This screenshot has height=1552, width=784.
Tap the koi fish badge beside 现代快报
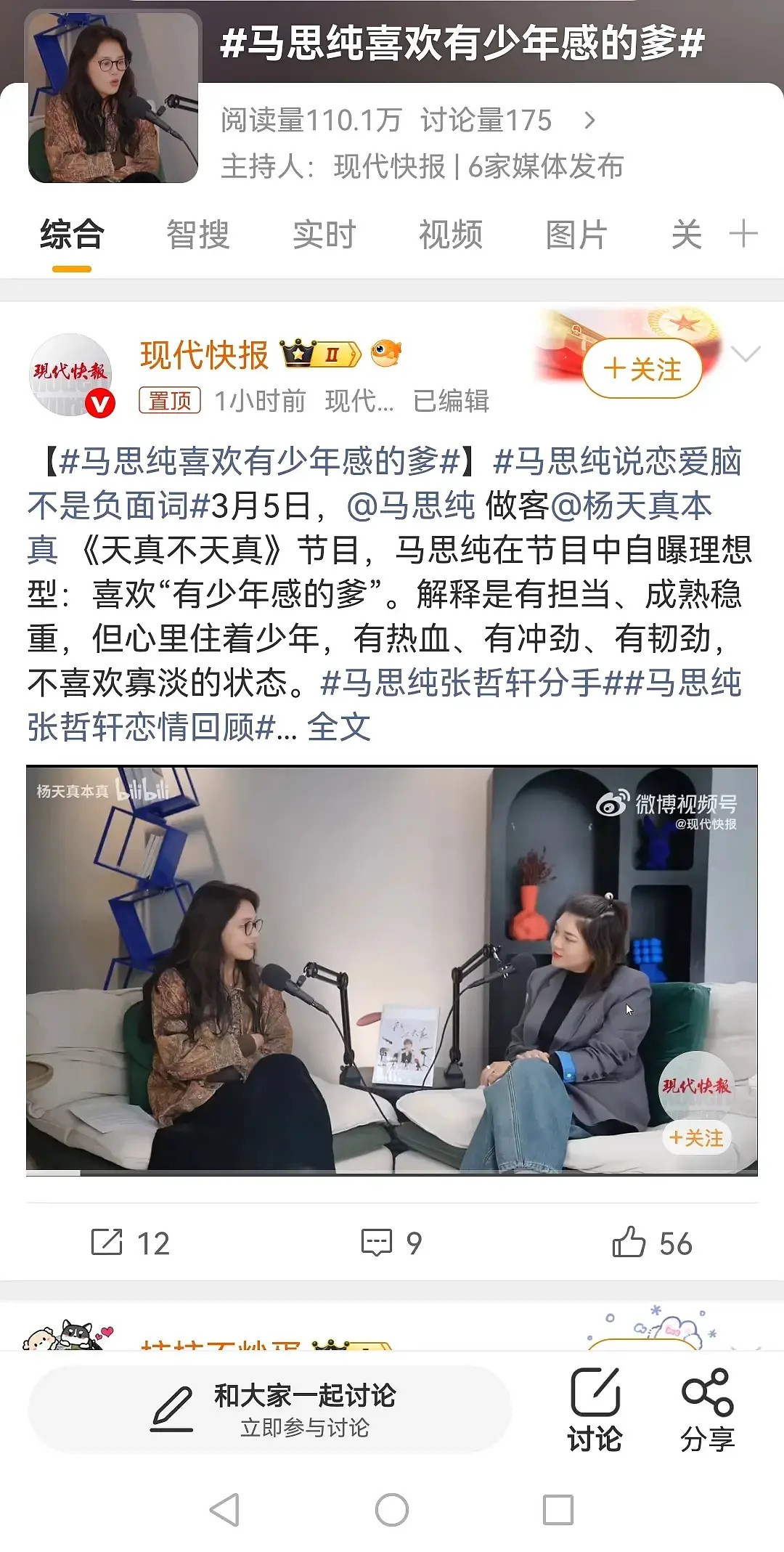point(385,354)
